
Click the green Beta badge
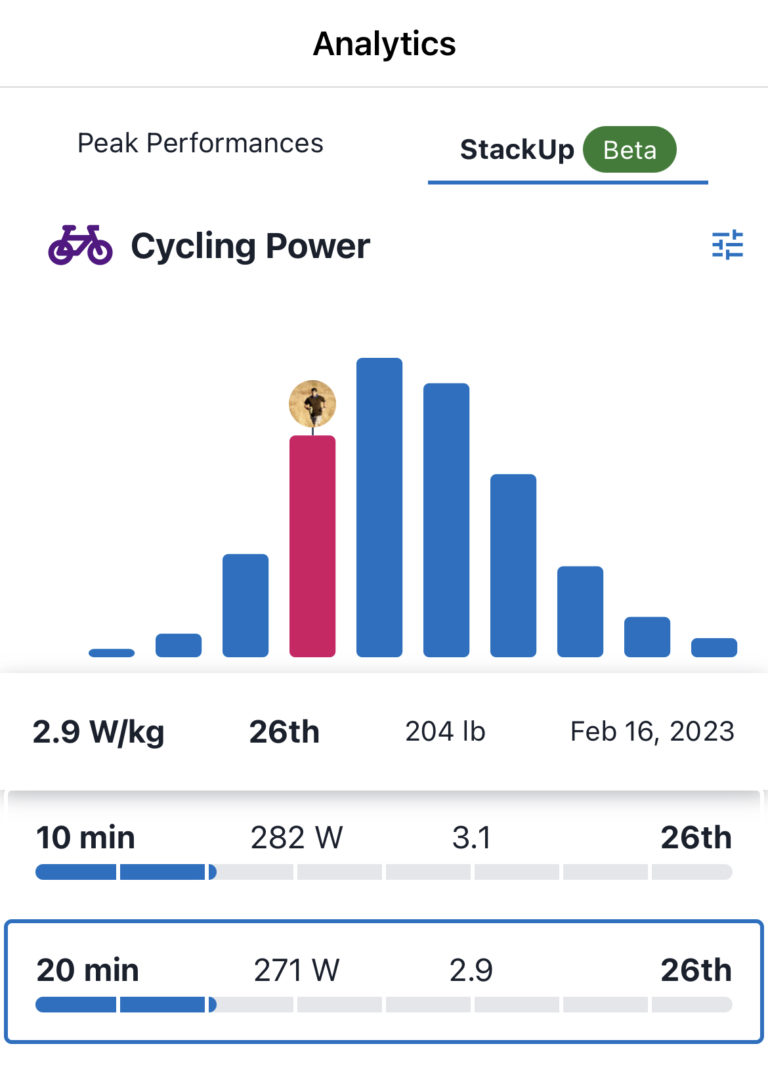630,150
